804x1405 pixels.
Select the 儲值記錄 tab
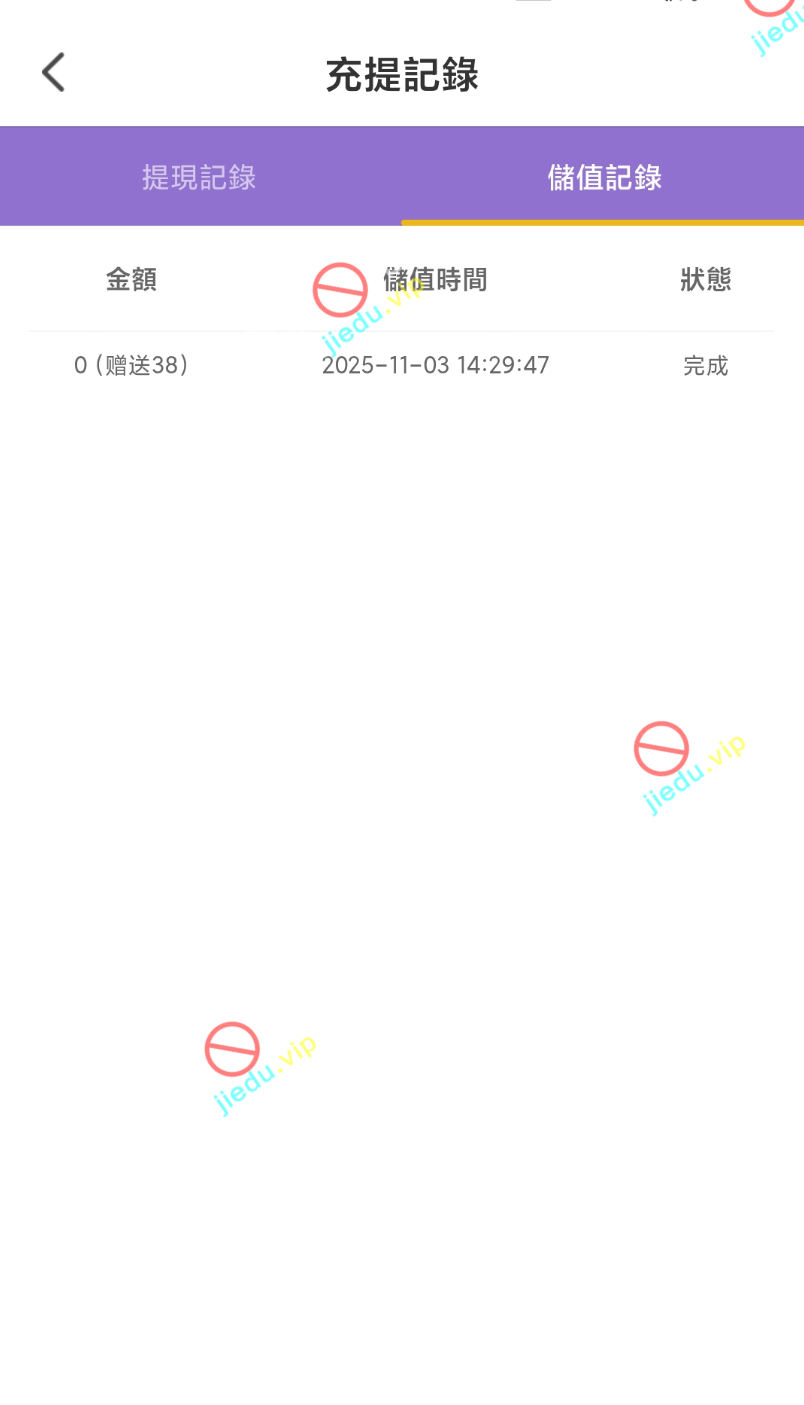coord(604,177)
